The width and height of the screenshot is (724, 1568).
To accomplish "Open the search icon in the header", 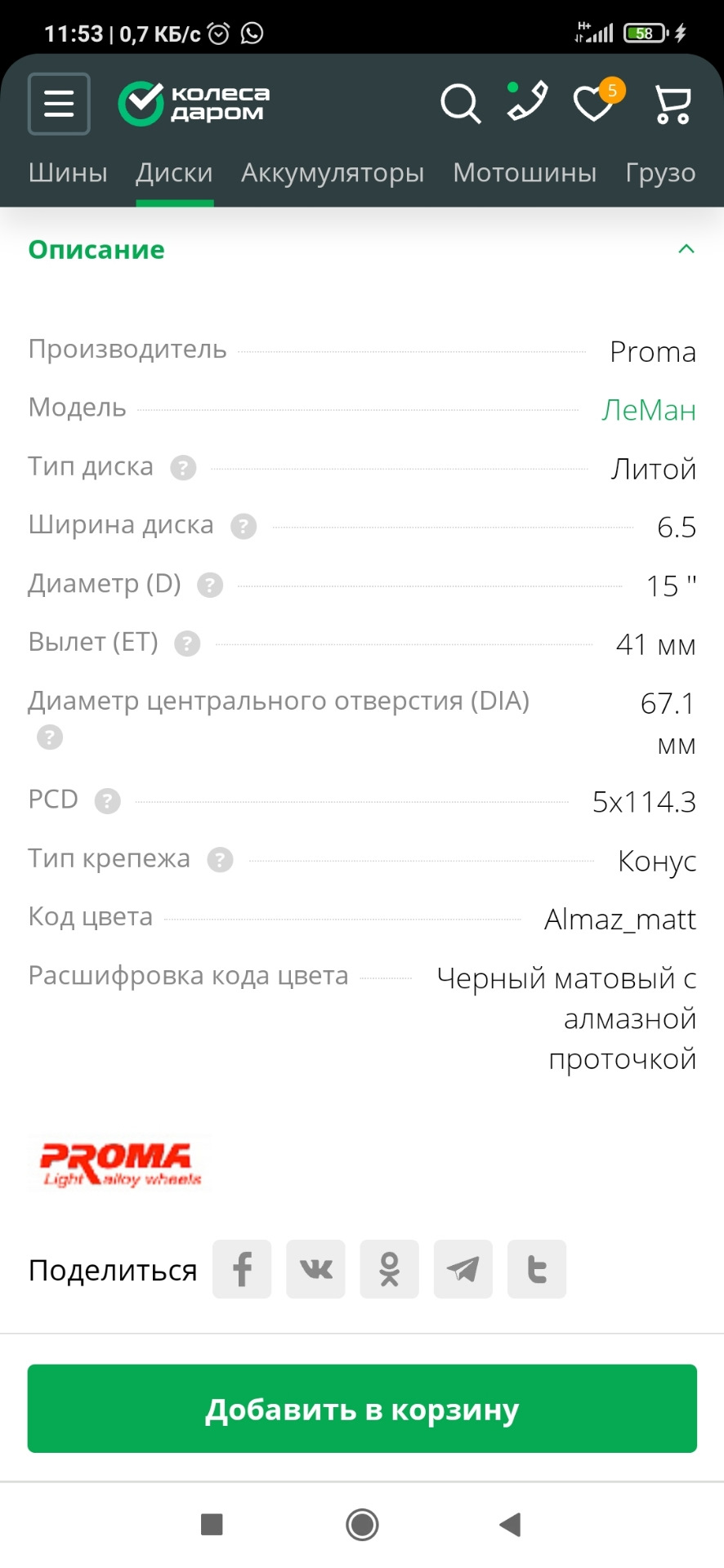I will coord(460,104).
